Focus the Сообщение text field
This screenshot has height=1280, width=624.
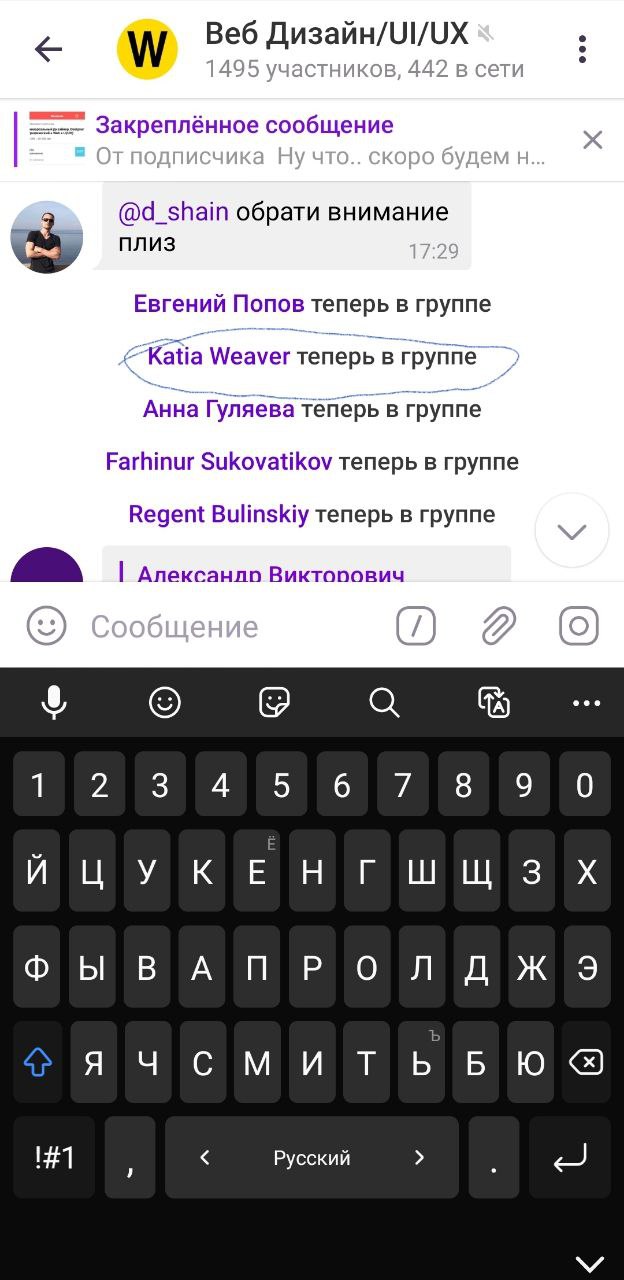point(230,627)
